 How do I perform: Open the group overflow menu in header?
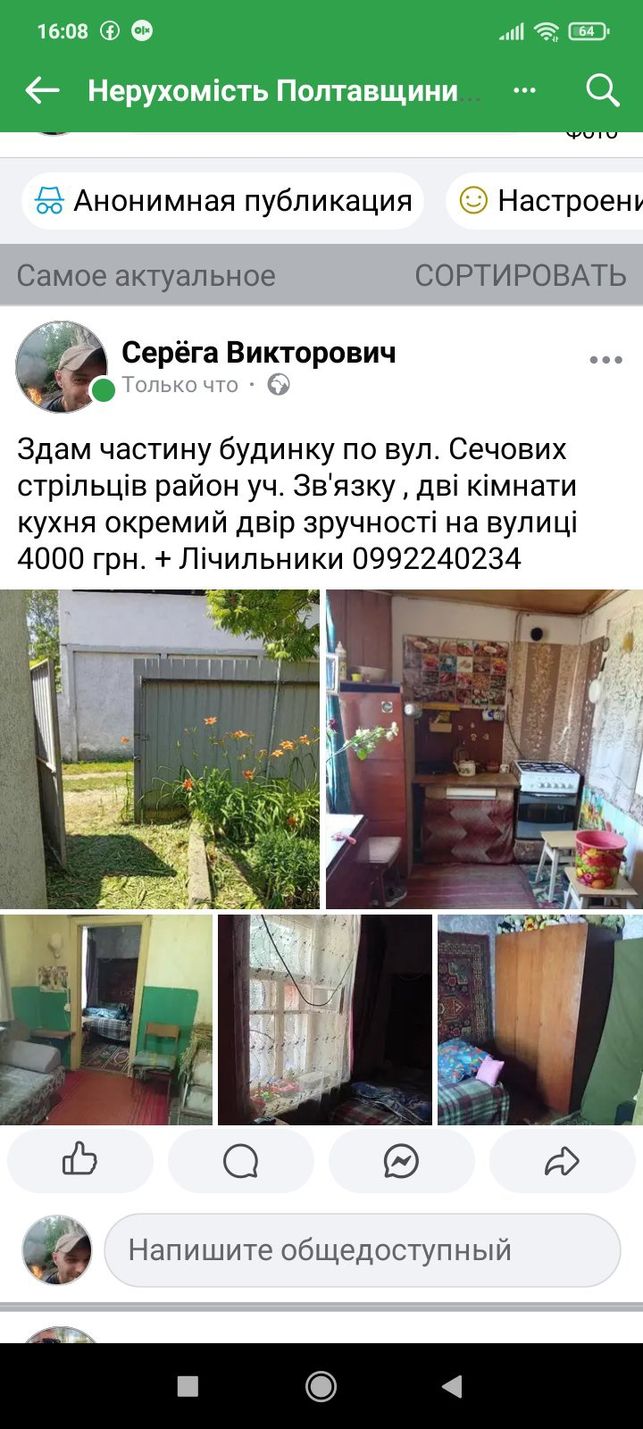(525, 91)
